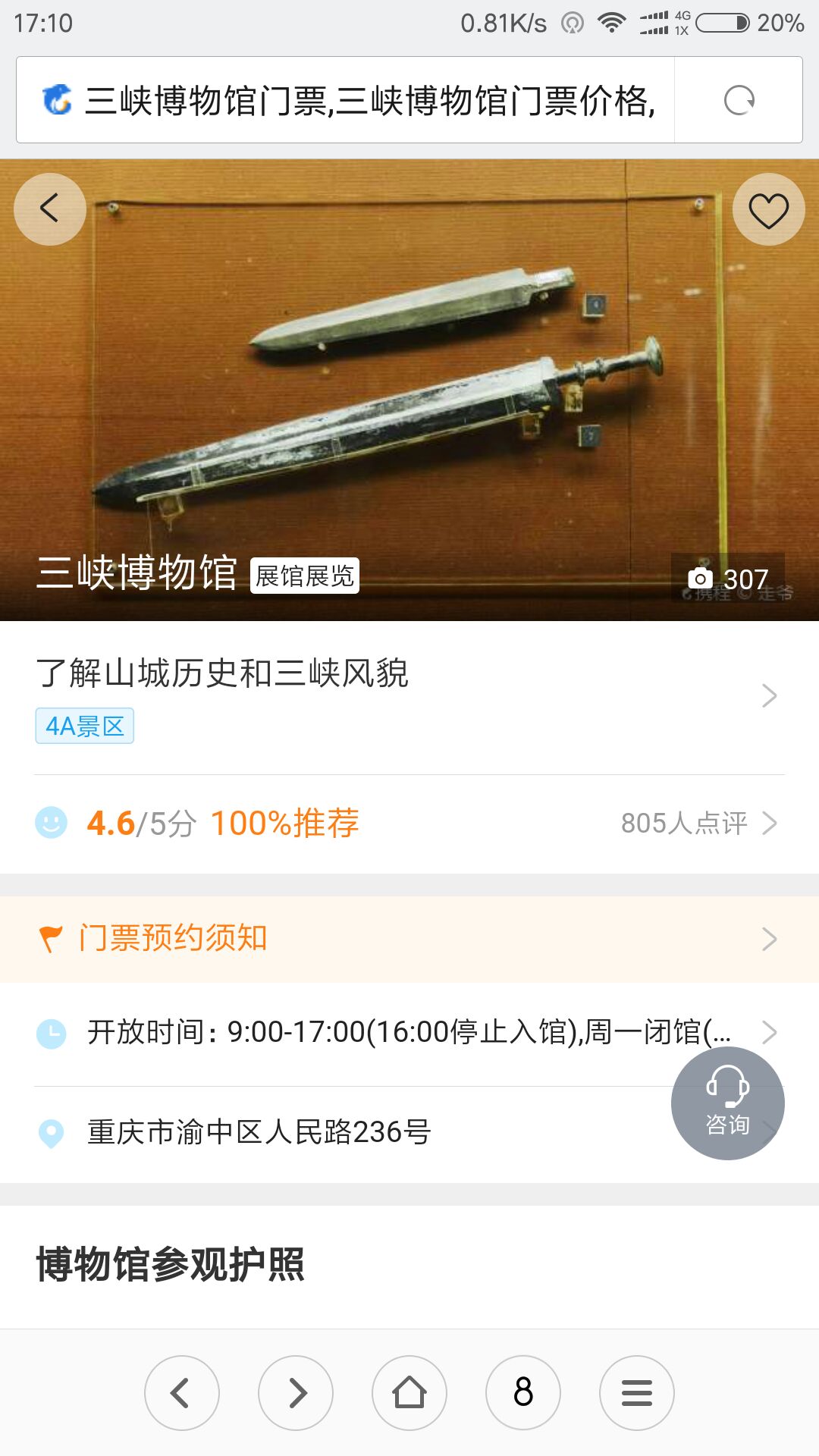This screenshot has width=819, height=1456.
Task: Tap the 咨询 customer service button
Action: tap(727, 1103)
